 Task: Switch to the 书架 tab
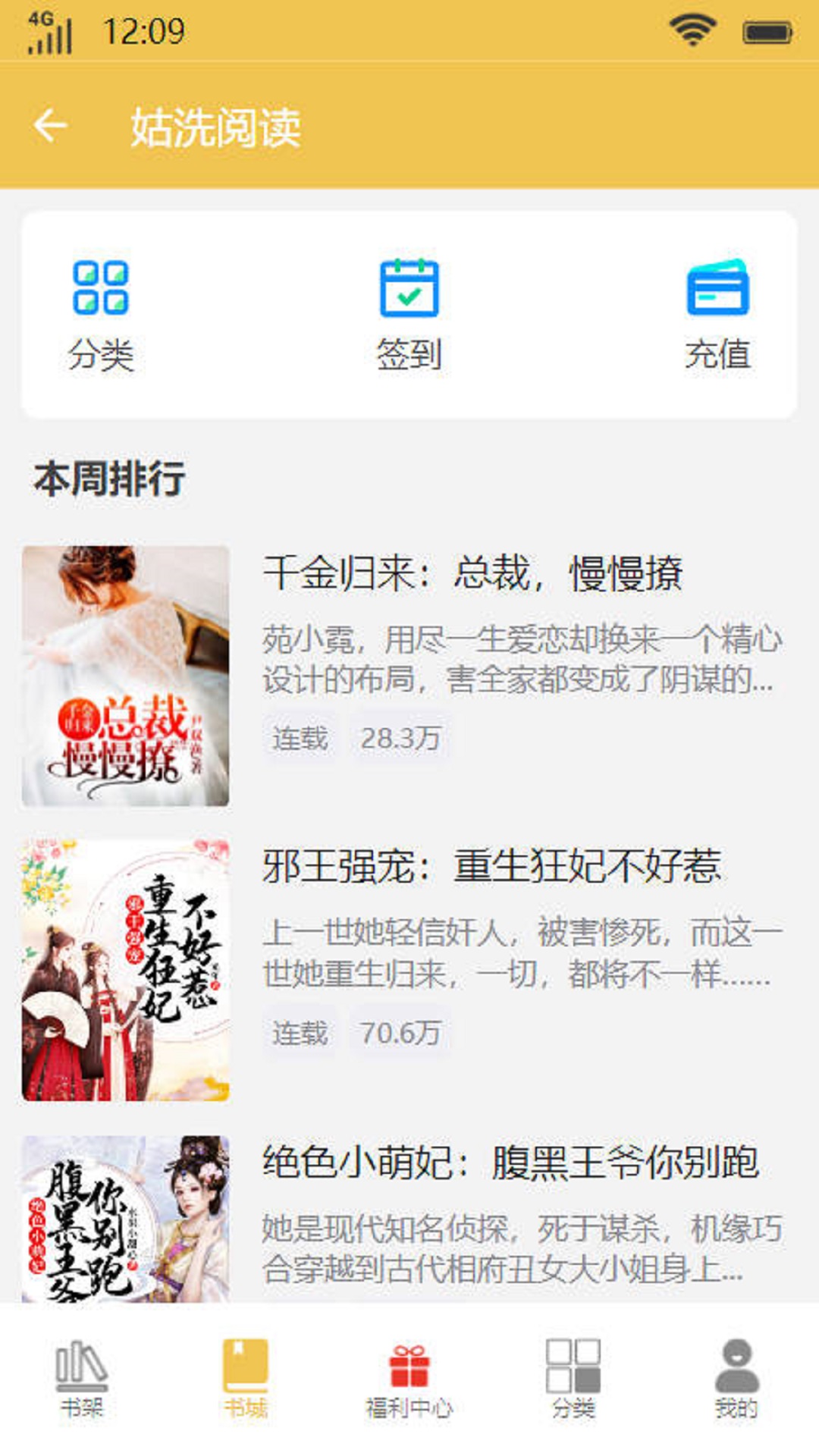82,1379
